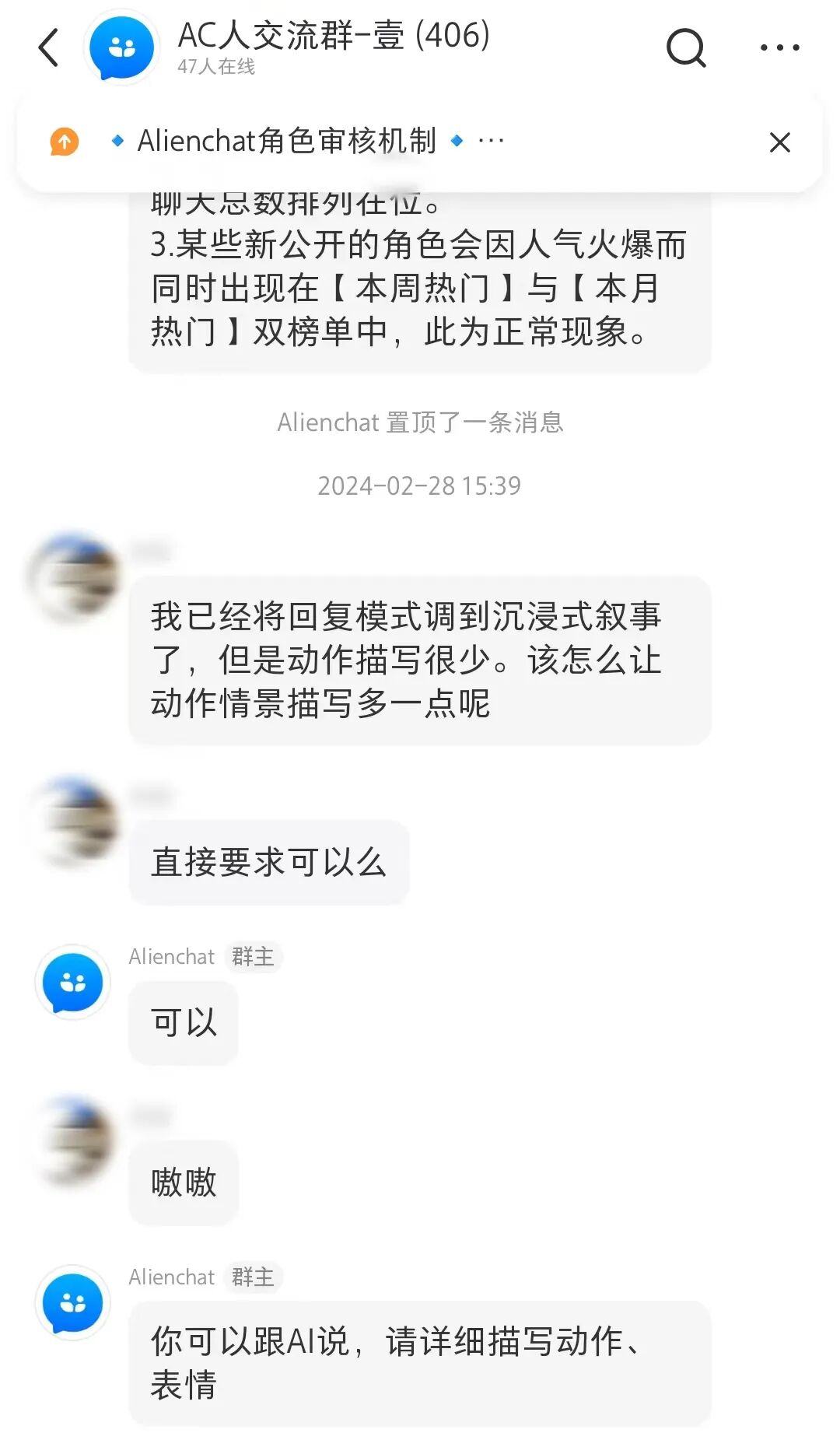Screen dimensions: 840x1447
Task: Tap the 直接要求可以么 message bubble
Action: [x=268, y=861]
